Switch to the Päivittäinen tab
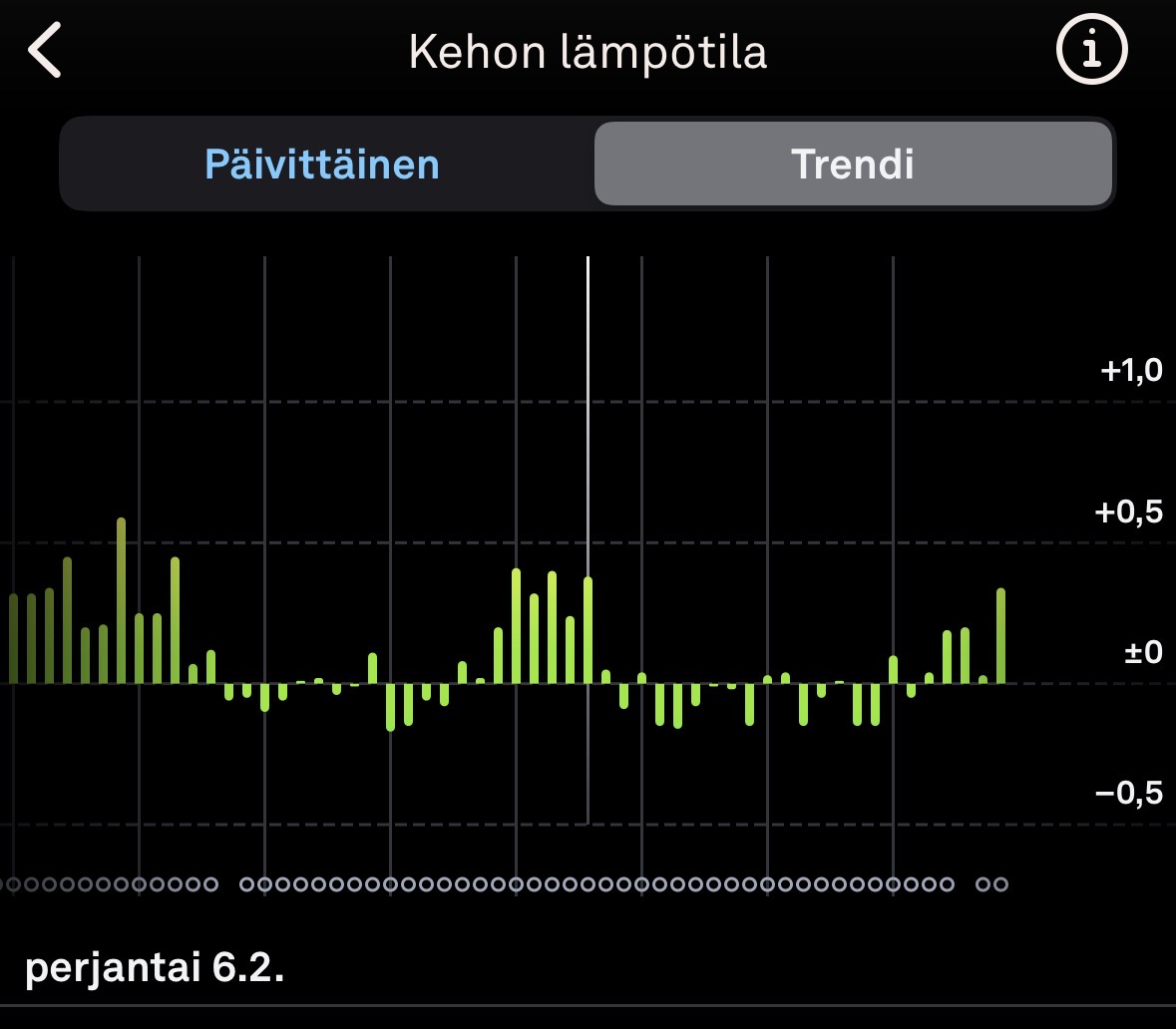 tap(322, 164)
